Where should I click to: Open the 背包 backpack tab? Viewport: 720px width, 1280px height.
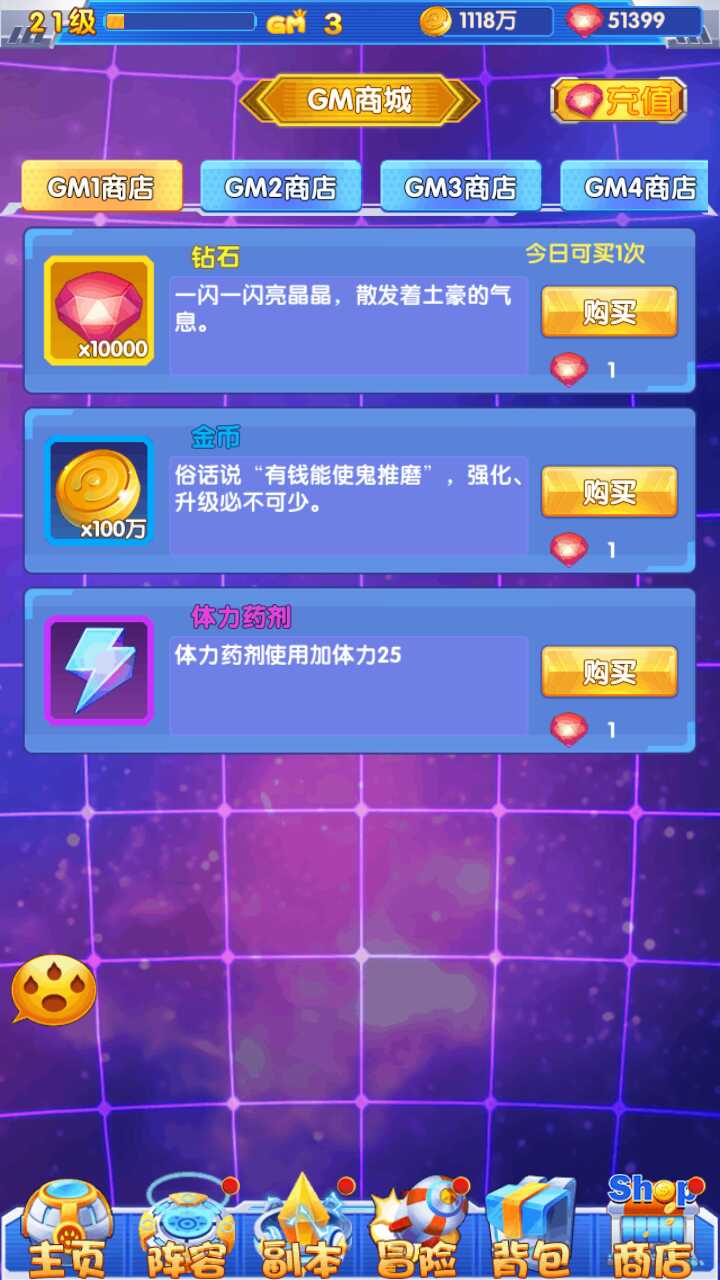[x=532, y=1230]
